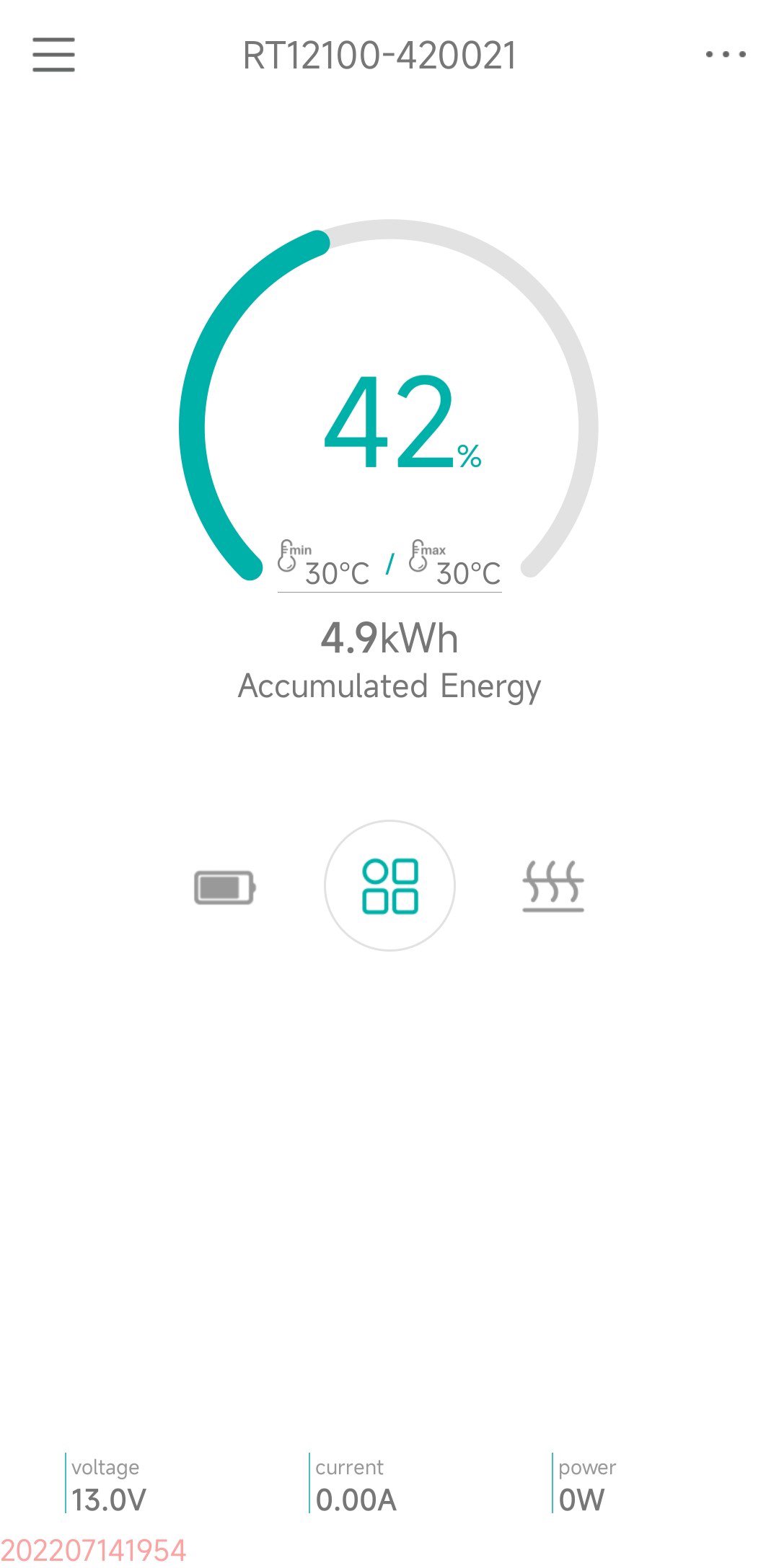The width and height of the screenshot is (779, 1568).
Task: Select the four-squares grid tab
Action: [x=389, y=886]
